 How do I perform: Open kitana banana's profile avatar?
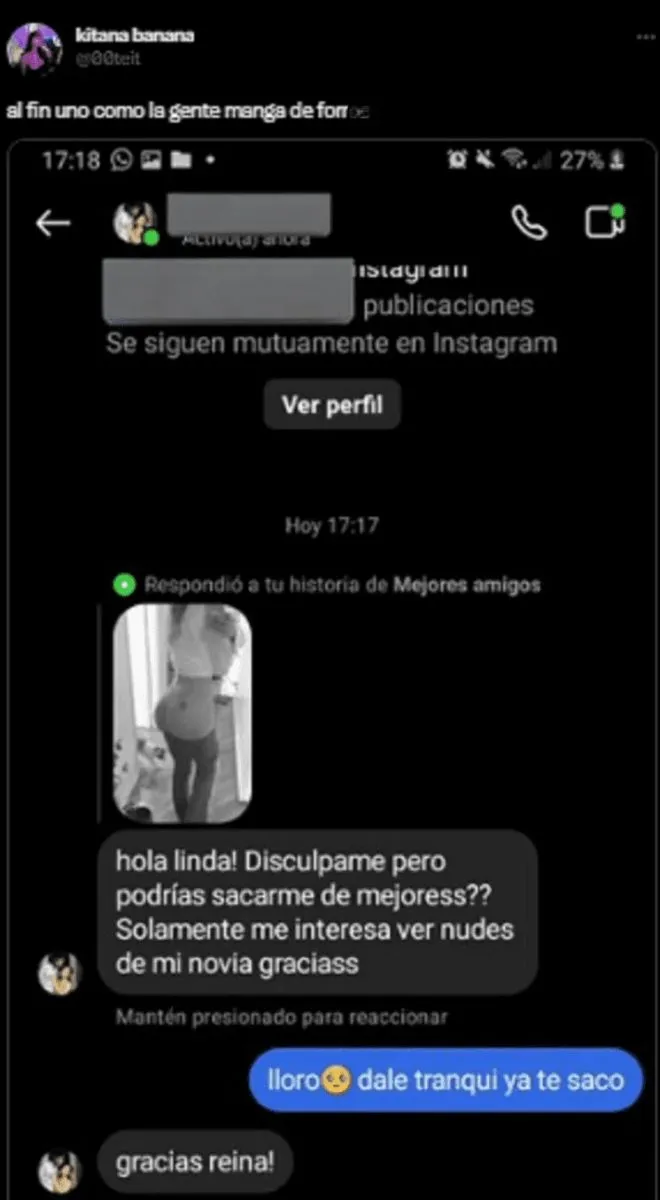coord(33,48)
